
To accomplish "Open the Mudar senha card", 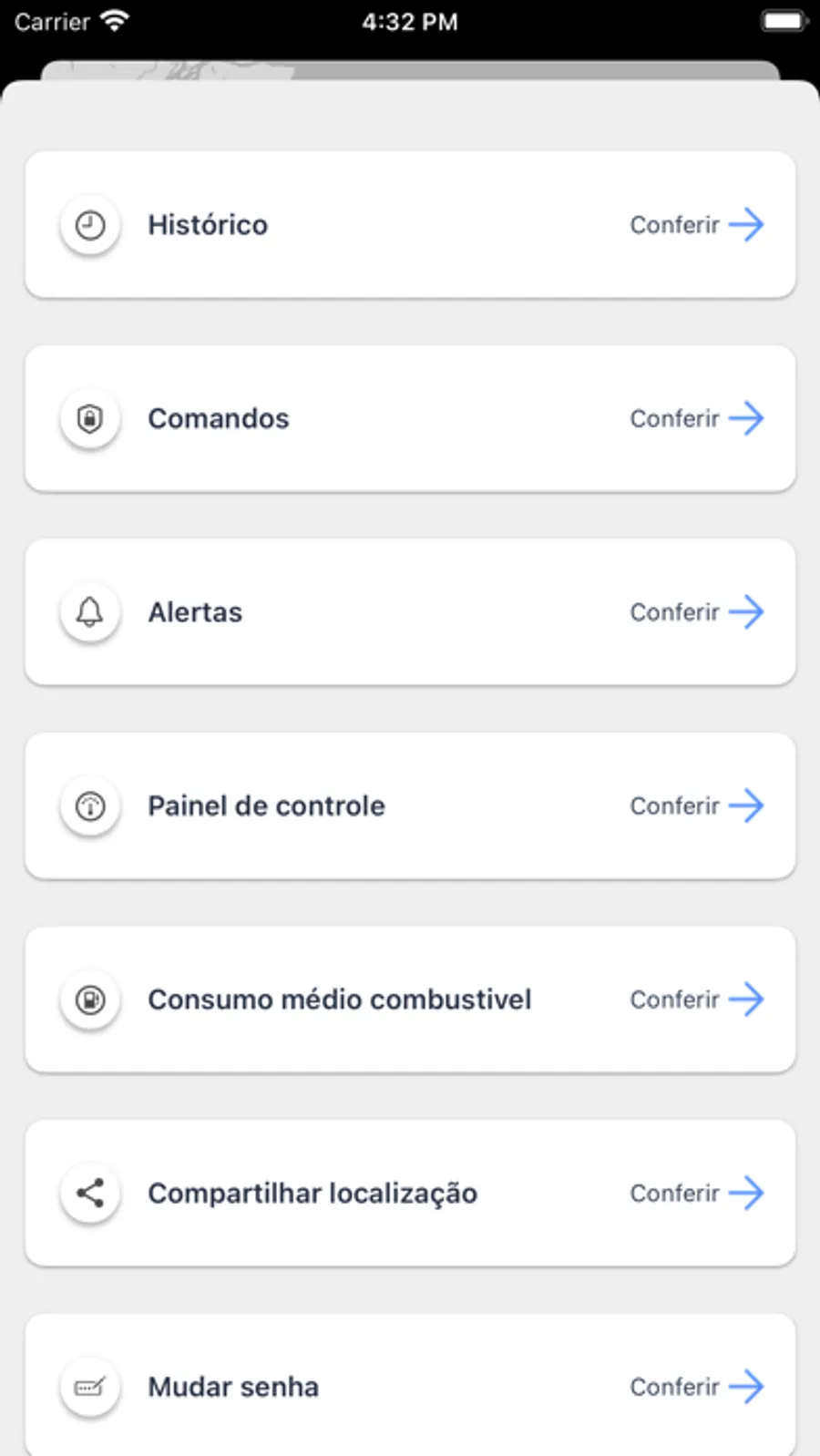I will [x=410, y=1387].
